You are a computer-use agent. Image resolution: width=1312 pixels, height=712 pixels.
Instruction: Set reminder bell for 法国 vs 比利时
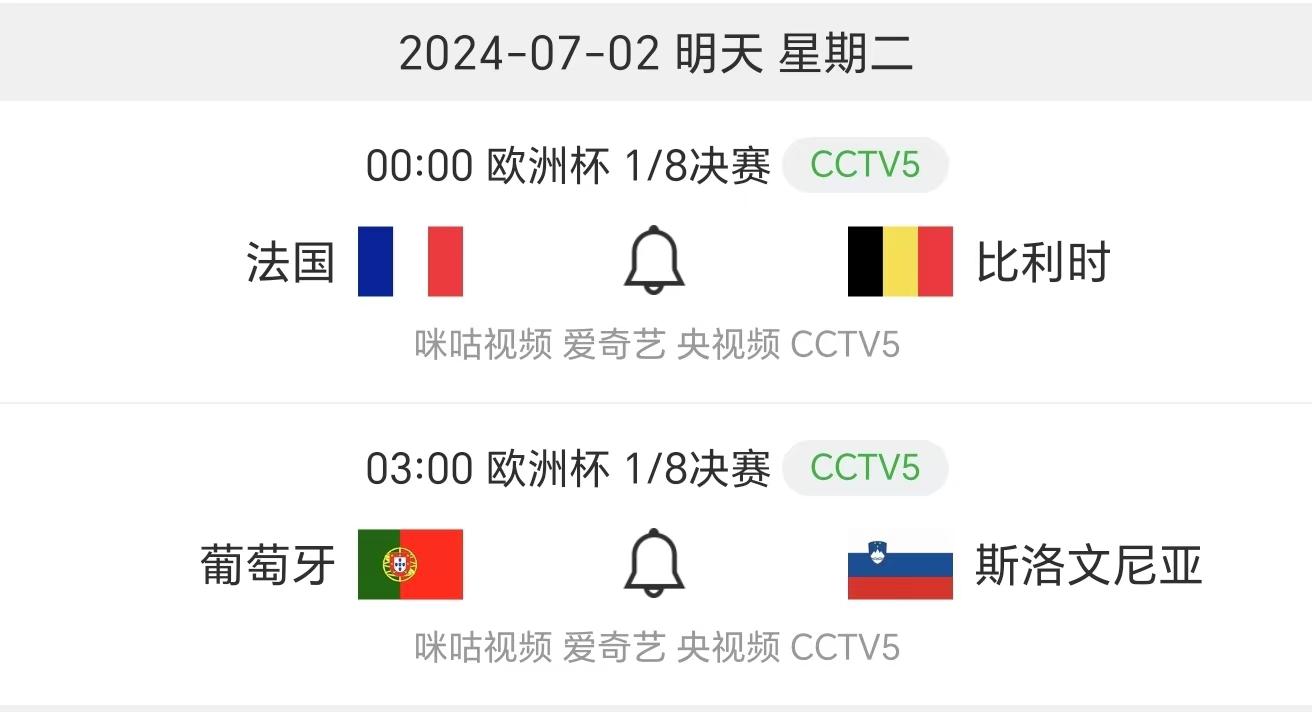(654, 260)
